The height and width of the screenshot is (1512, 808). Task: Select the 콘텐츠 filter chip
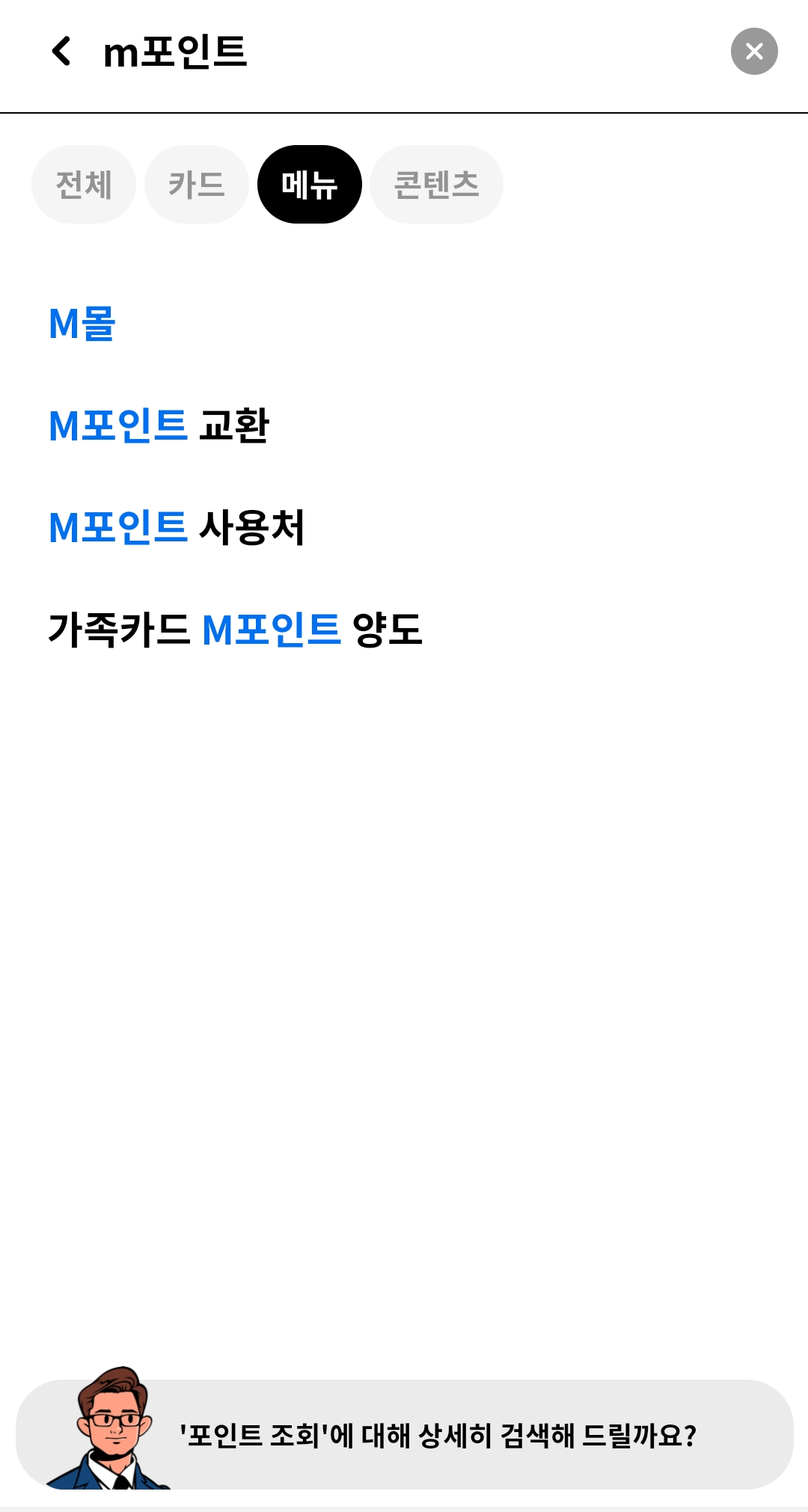pyautogui.click(x=436, y=183)
